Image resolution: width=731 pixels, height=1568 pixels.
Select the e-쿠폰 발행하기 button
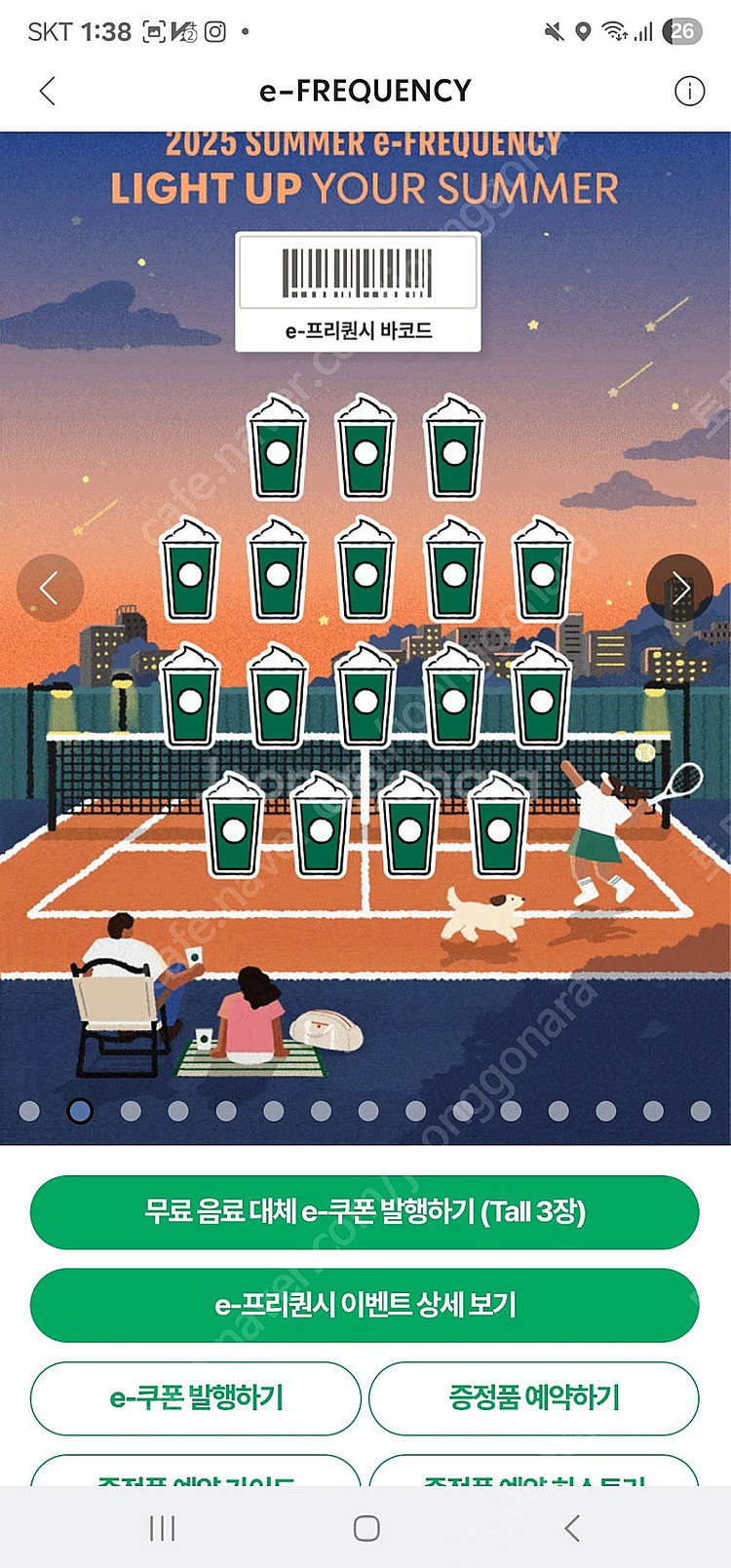[196, 1397]
